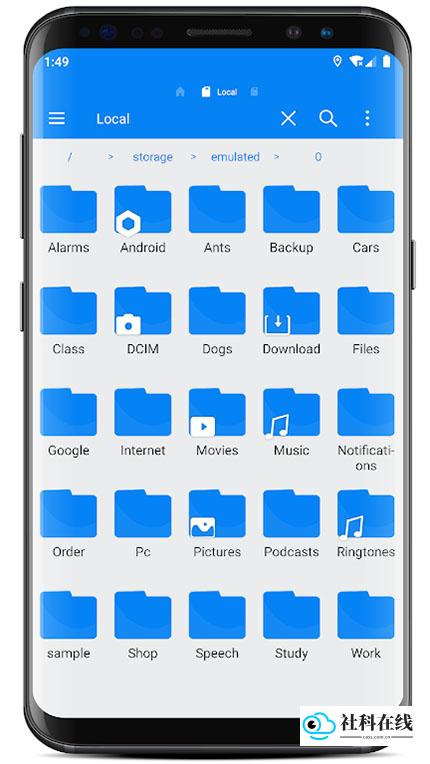Image resolution: width=430 pixels, height=764 pixels.
Task: Go to the storage path segment
Action: [x=152, y=157]
